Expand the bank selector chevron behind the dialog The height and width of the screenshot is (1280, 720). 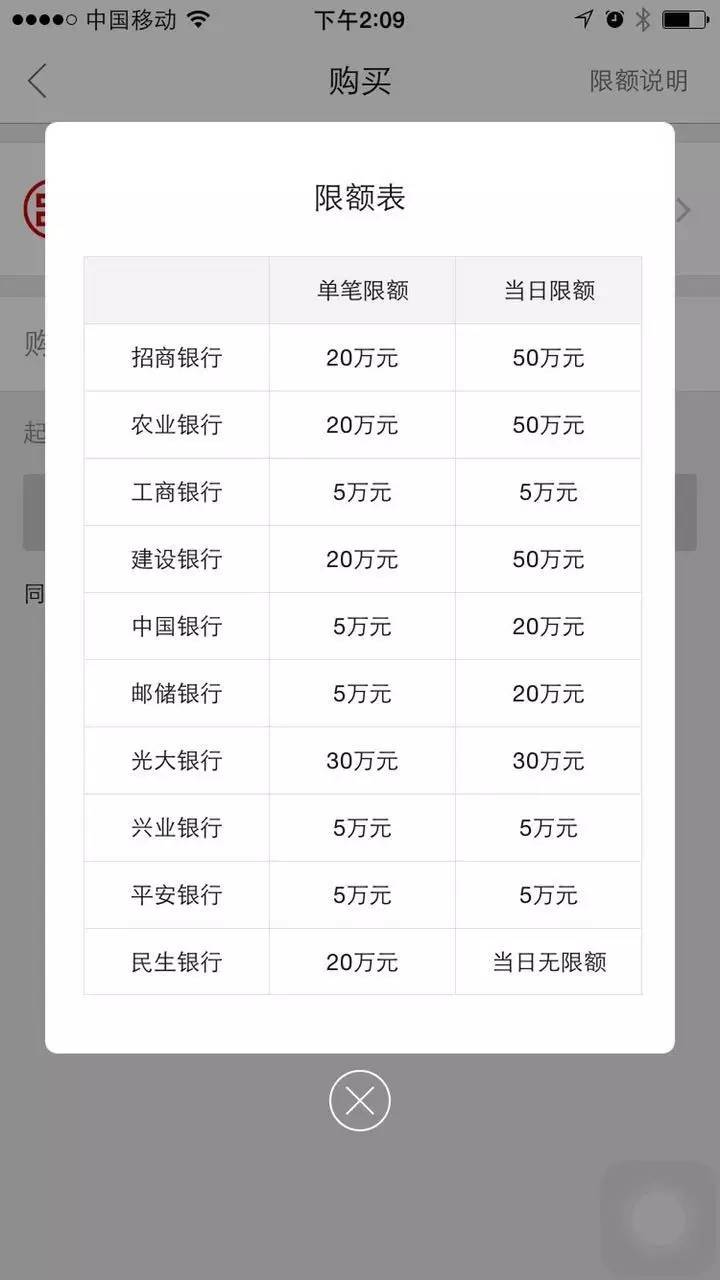coord(683,210)
